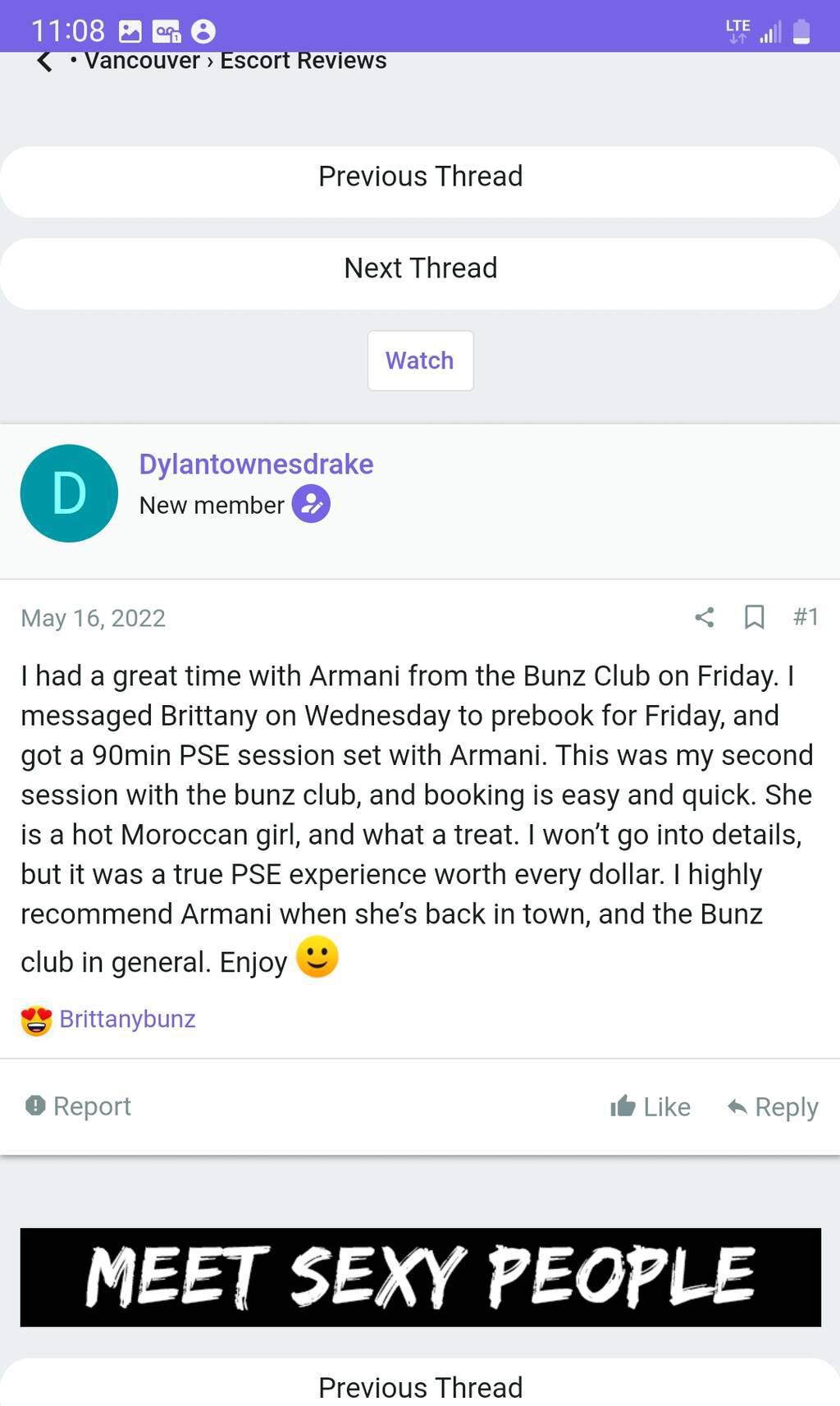Watch this thread
Viewport: 840px width, 1406px height.
(x=420, y=361)
